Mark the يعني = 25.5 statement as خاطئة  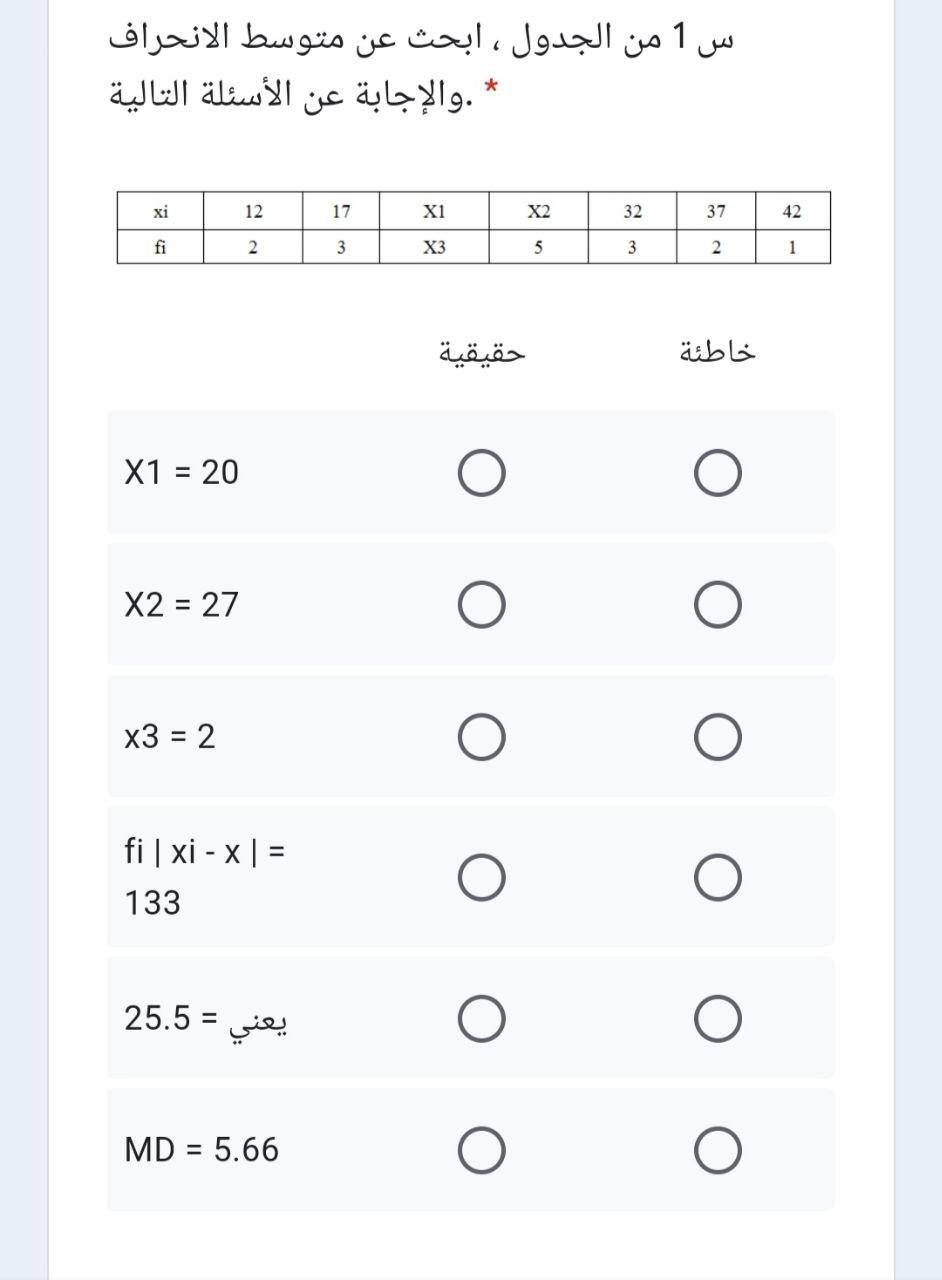[717, 1018]
